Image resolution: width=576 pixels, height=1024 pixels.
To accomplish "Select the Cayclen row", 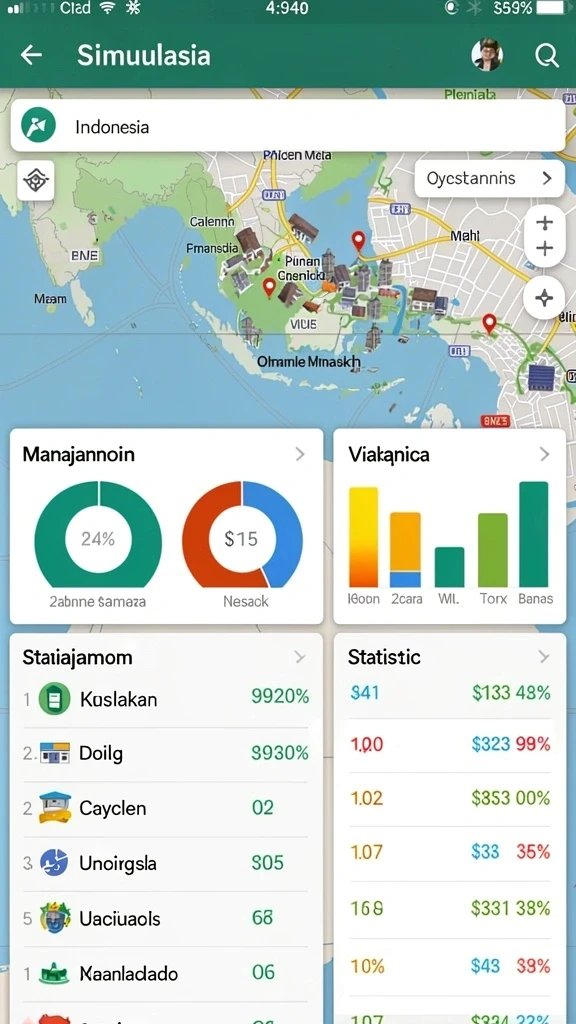I will tap(166, 808).
